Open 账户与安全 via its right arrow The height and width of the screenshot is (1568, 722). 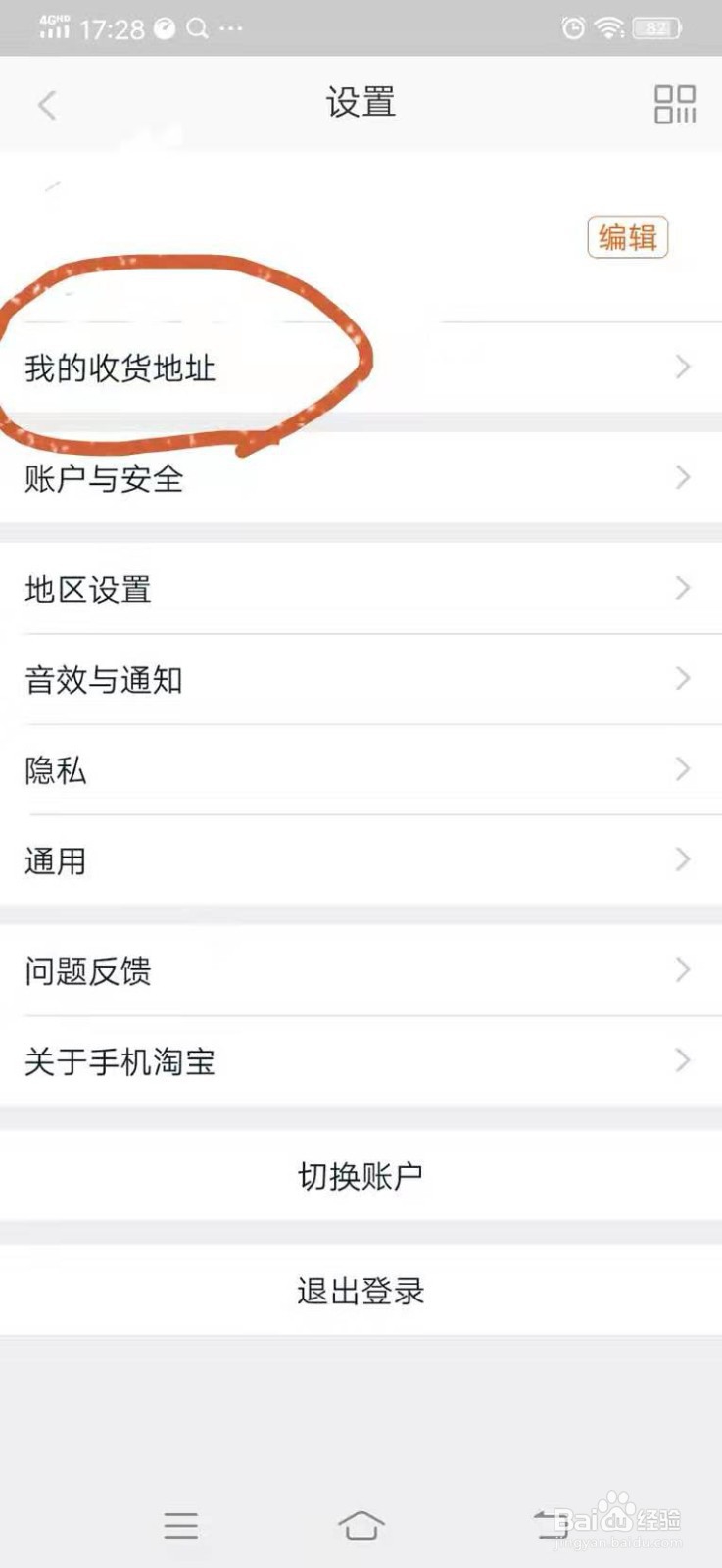[683, 478]
